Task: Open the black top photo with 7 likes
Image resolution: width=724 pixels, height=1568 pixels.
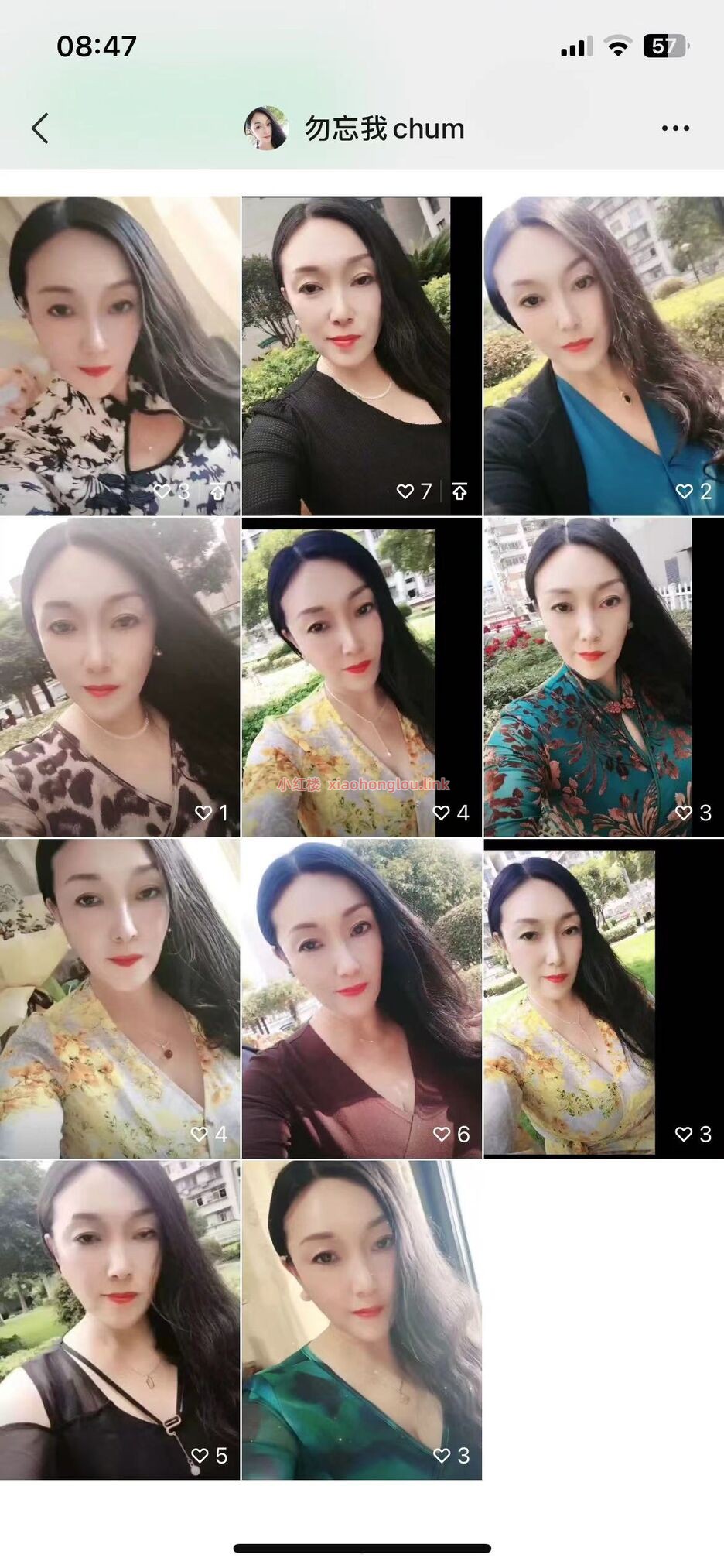Action: point(361,356)
